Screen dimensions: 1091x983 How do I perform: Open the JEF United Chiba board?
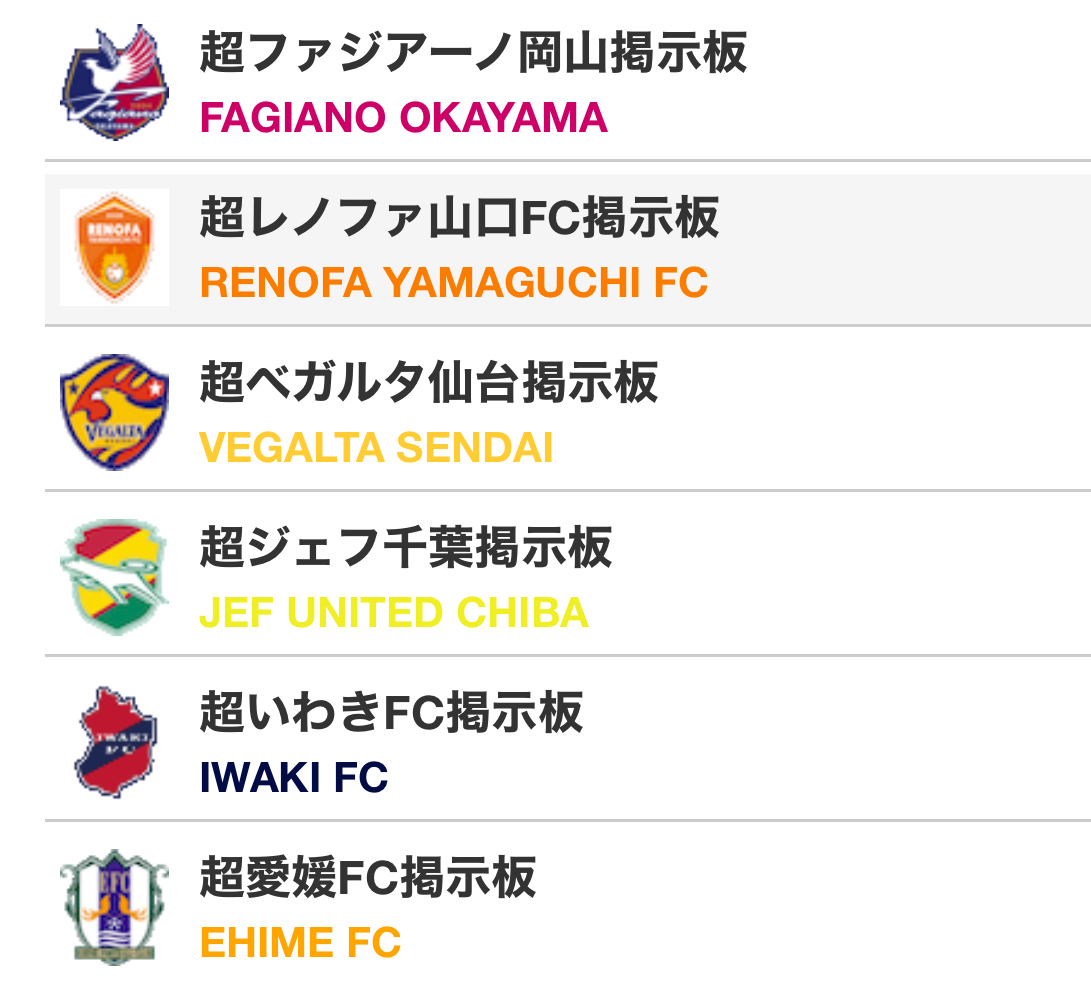coord(405,548)
